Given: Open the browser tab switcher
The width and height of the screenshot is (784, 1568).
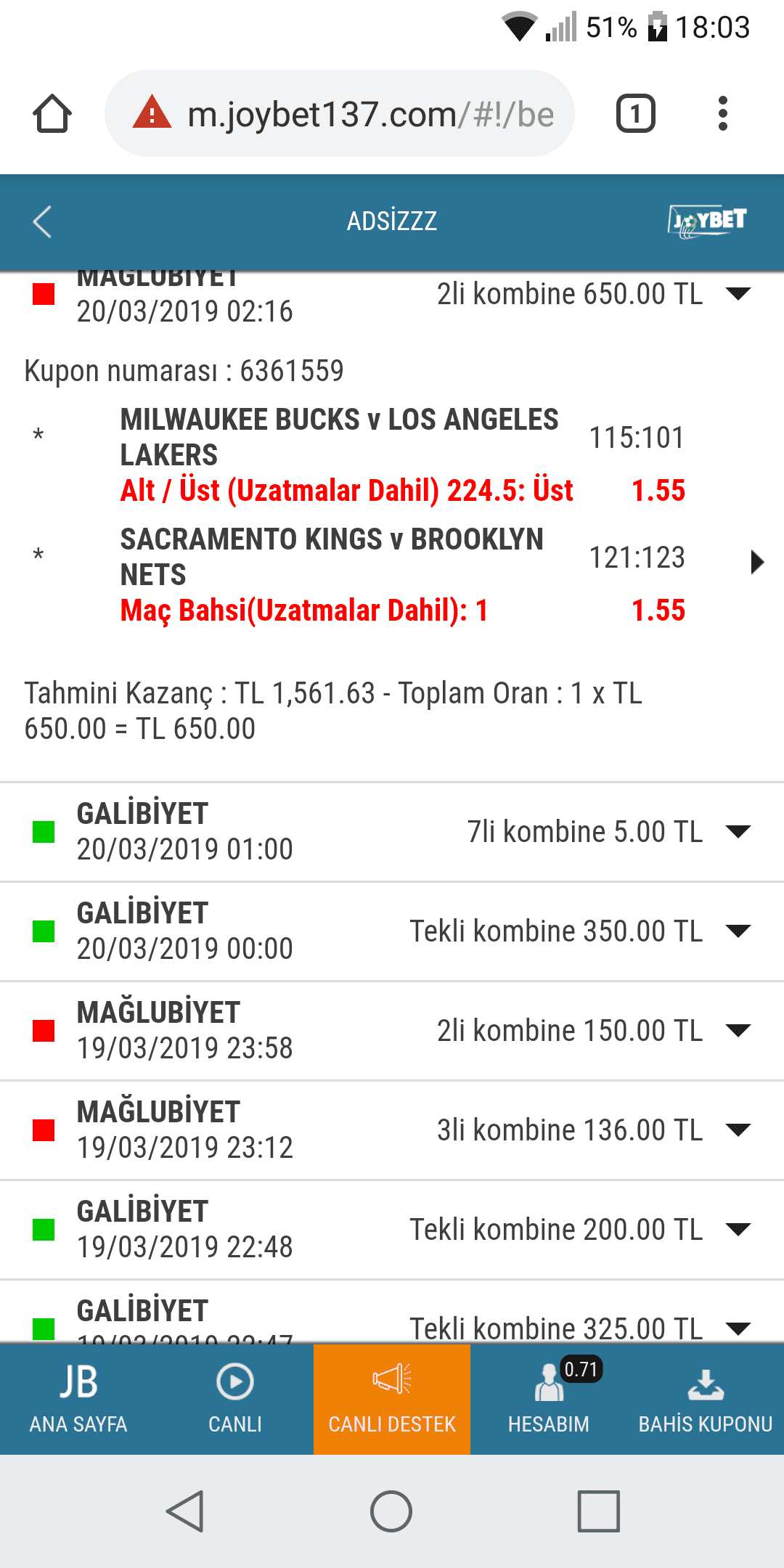Looking at the screenshot, I should pos(635,114).
